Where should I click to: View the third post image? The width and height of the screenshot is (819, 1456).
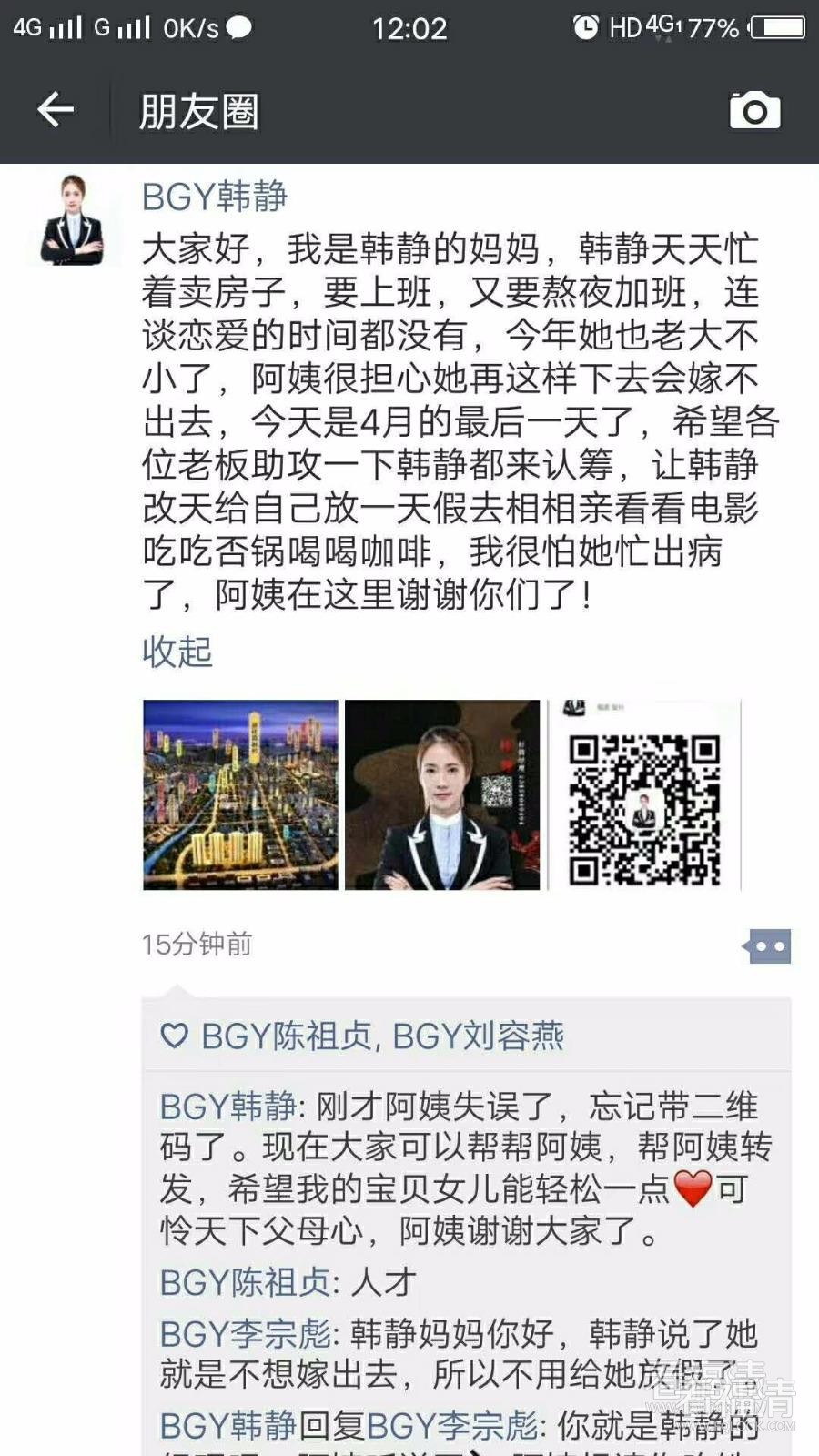point(644,794)
